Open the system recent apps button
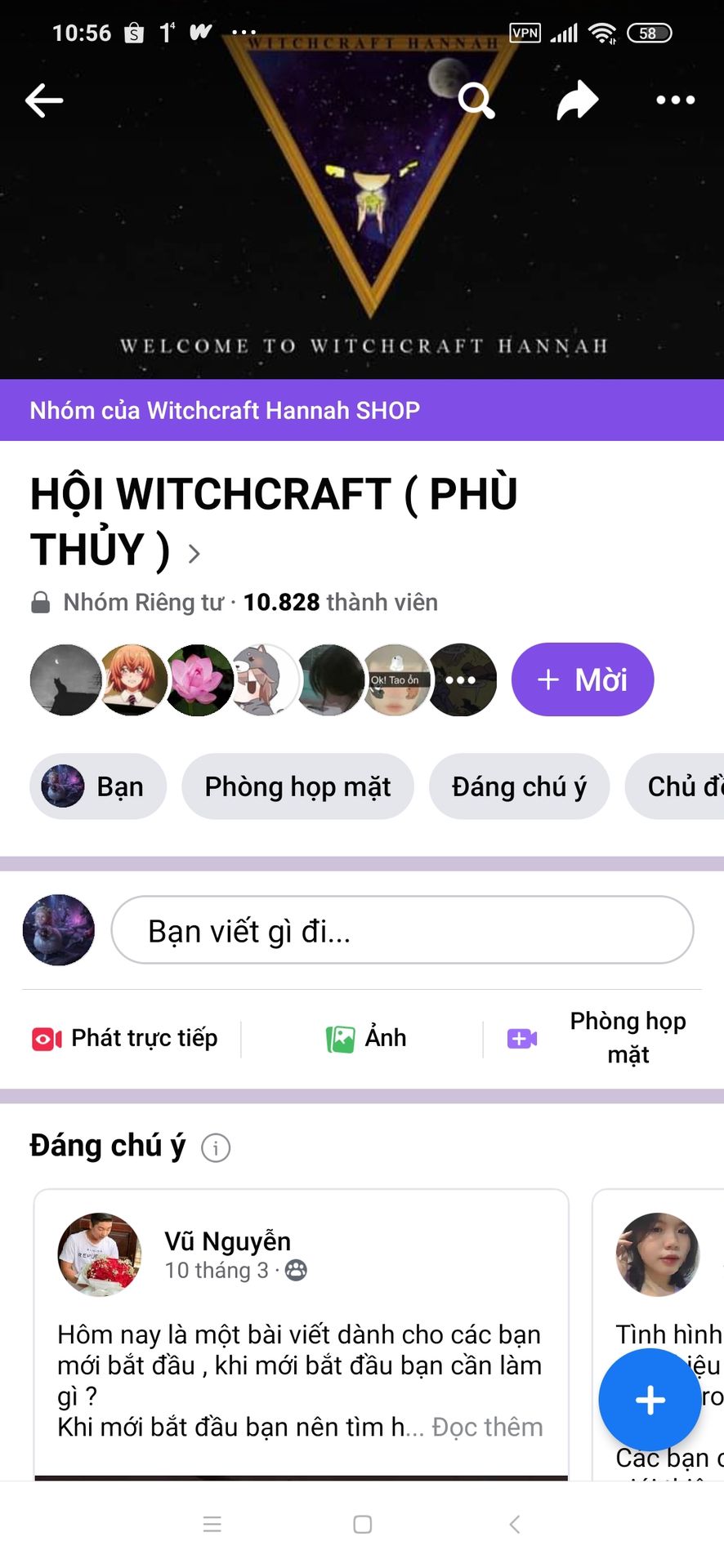Image resolution: width=724 pixels, height=1568 pixels. point(212,1524)
